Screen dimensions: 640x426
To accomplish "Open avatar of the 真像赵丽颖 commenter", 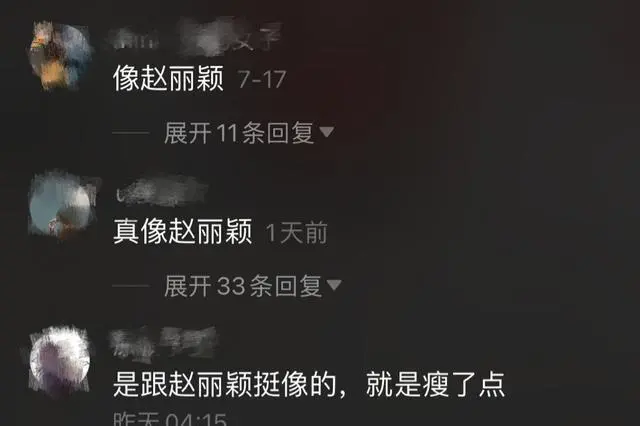I will coord(60,204).
